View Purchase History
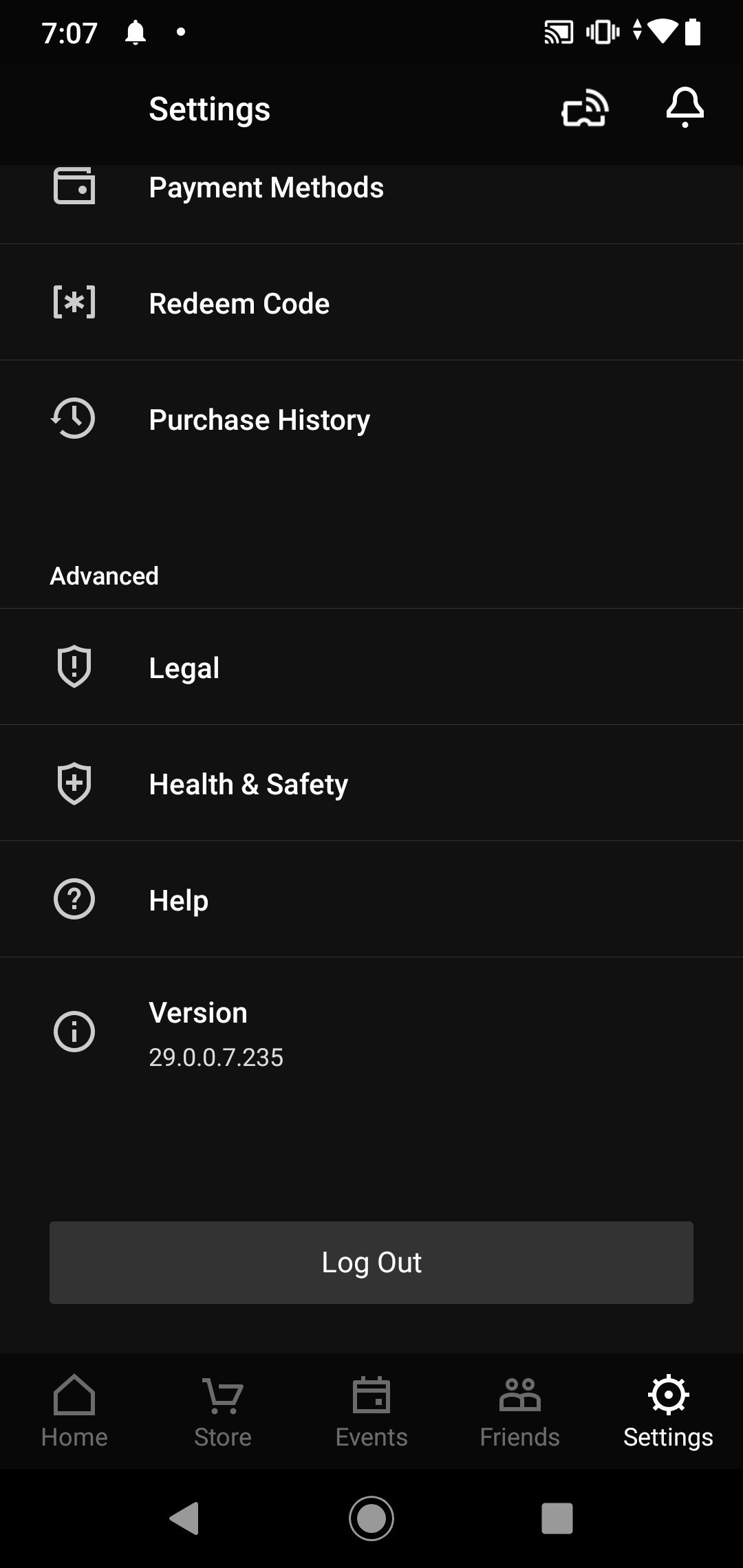The image size is (743, 1568). 371,419
